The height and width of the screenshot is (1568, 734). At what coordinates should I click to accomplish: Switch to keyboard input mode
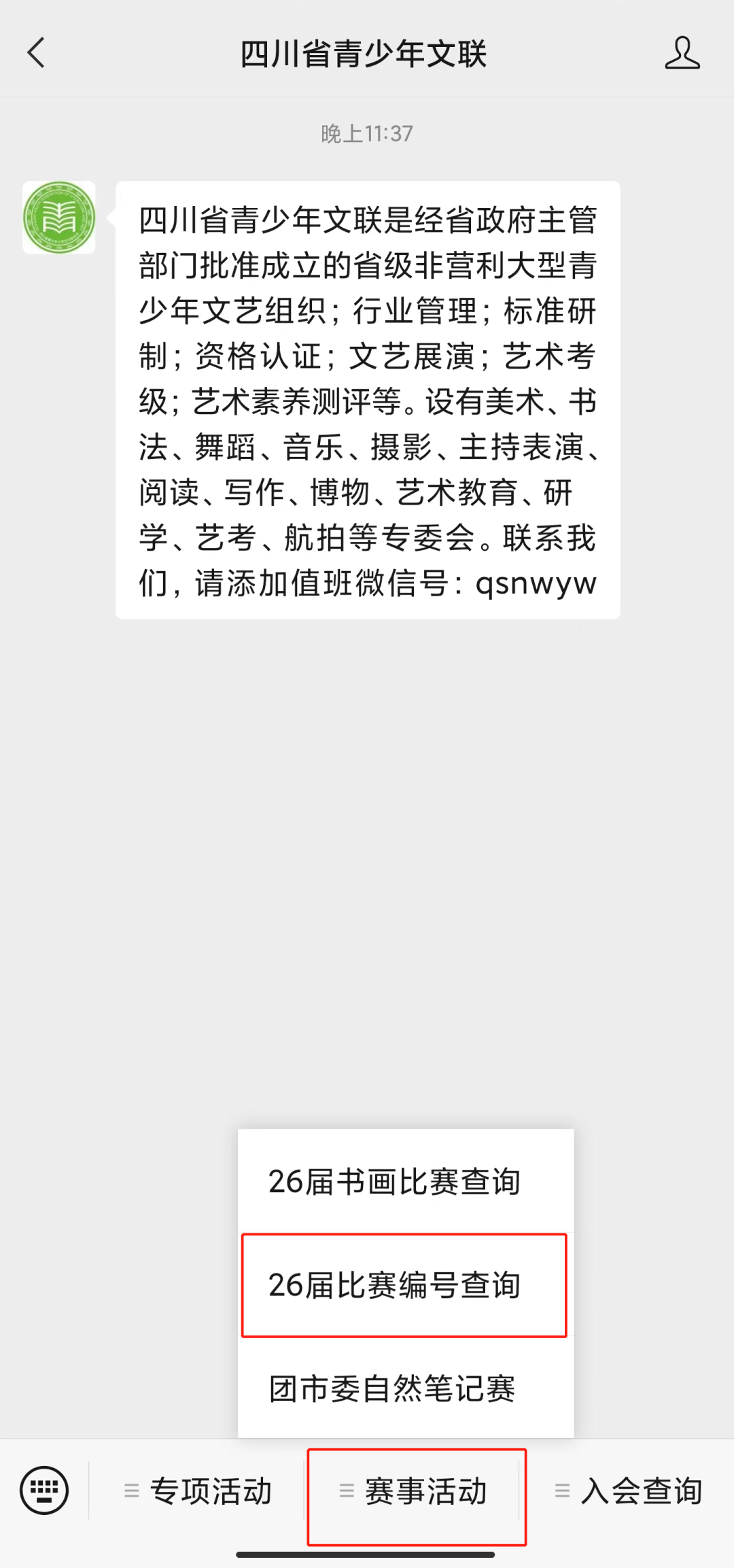pos(44,1490)
